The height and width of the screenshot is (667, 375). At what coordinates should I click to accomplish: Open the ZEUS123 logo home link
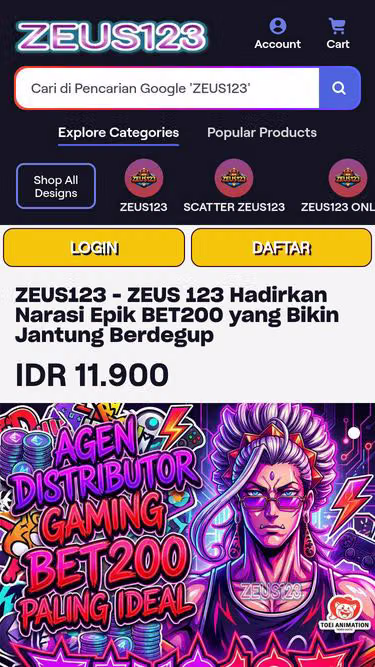coord(112,37)
